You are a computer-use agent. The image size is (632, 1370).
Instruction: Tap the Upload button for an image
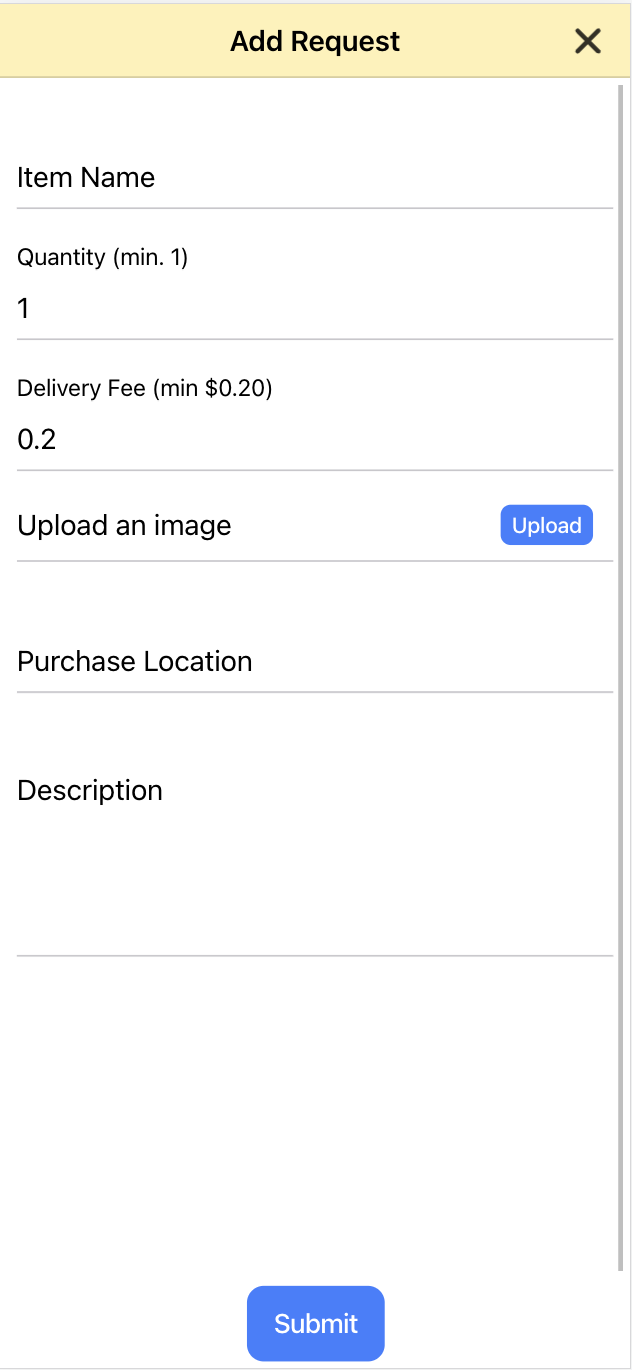tap(546, 526)
